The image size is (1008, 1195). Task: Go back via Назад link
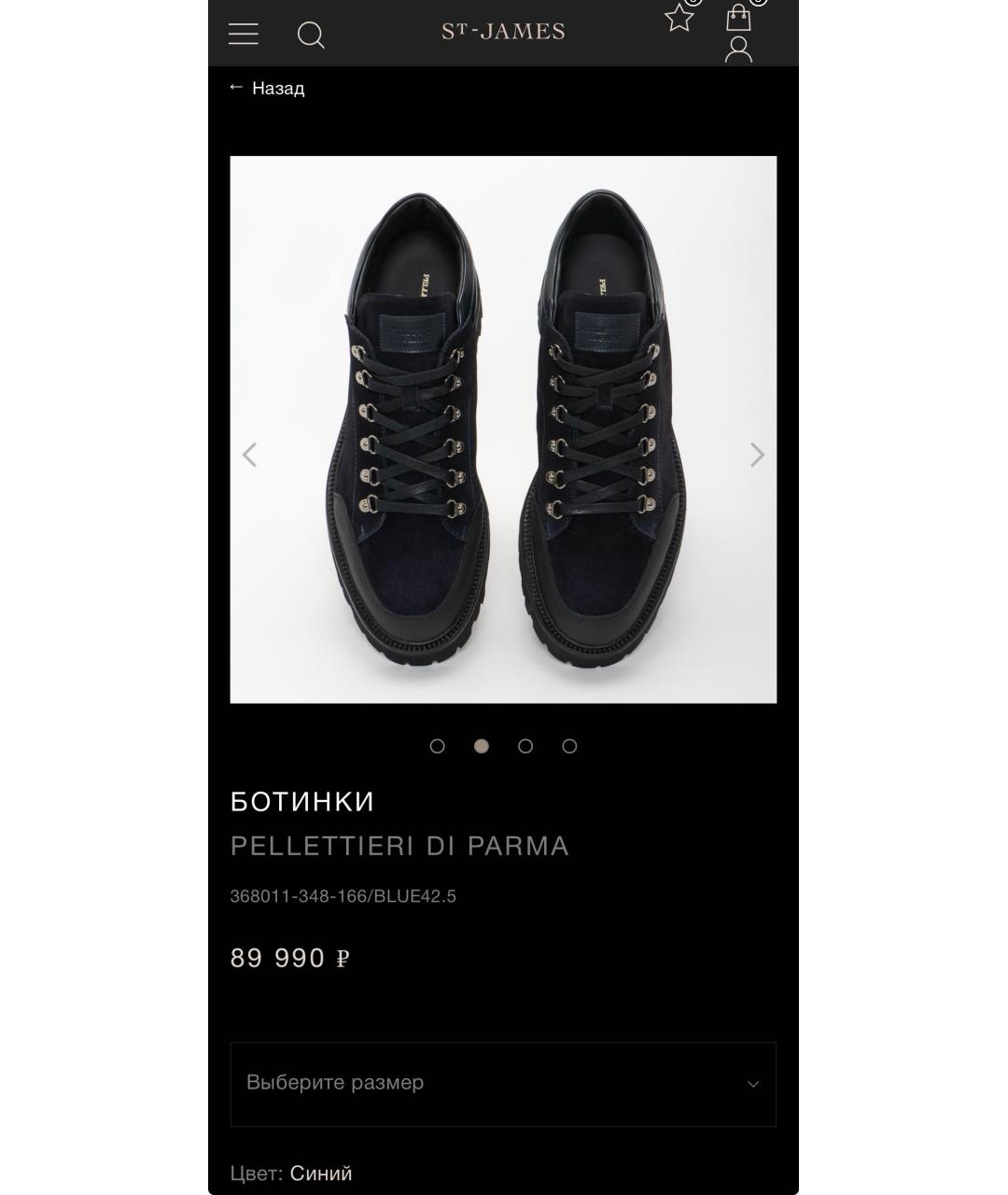click(x=267, y=88)
